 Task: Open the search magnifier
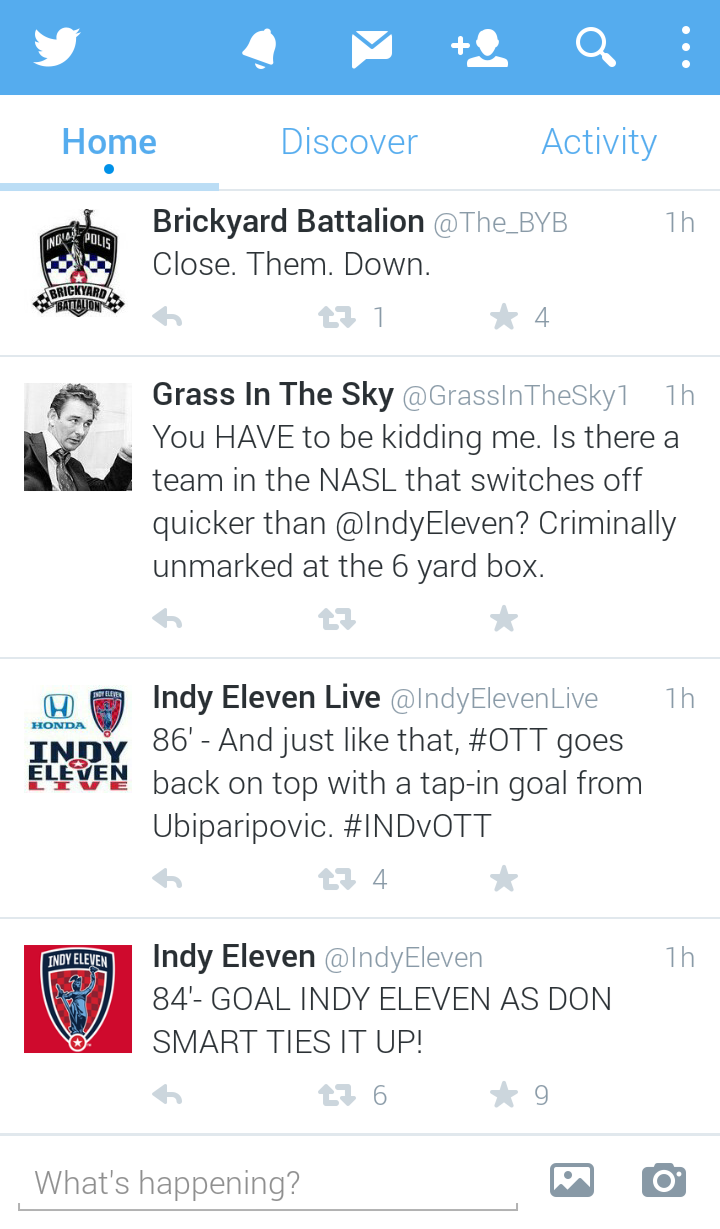(x=595, y=47)
